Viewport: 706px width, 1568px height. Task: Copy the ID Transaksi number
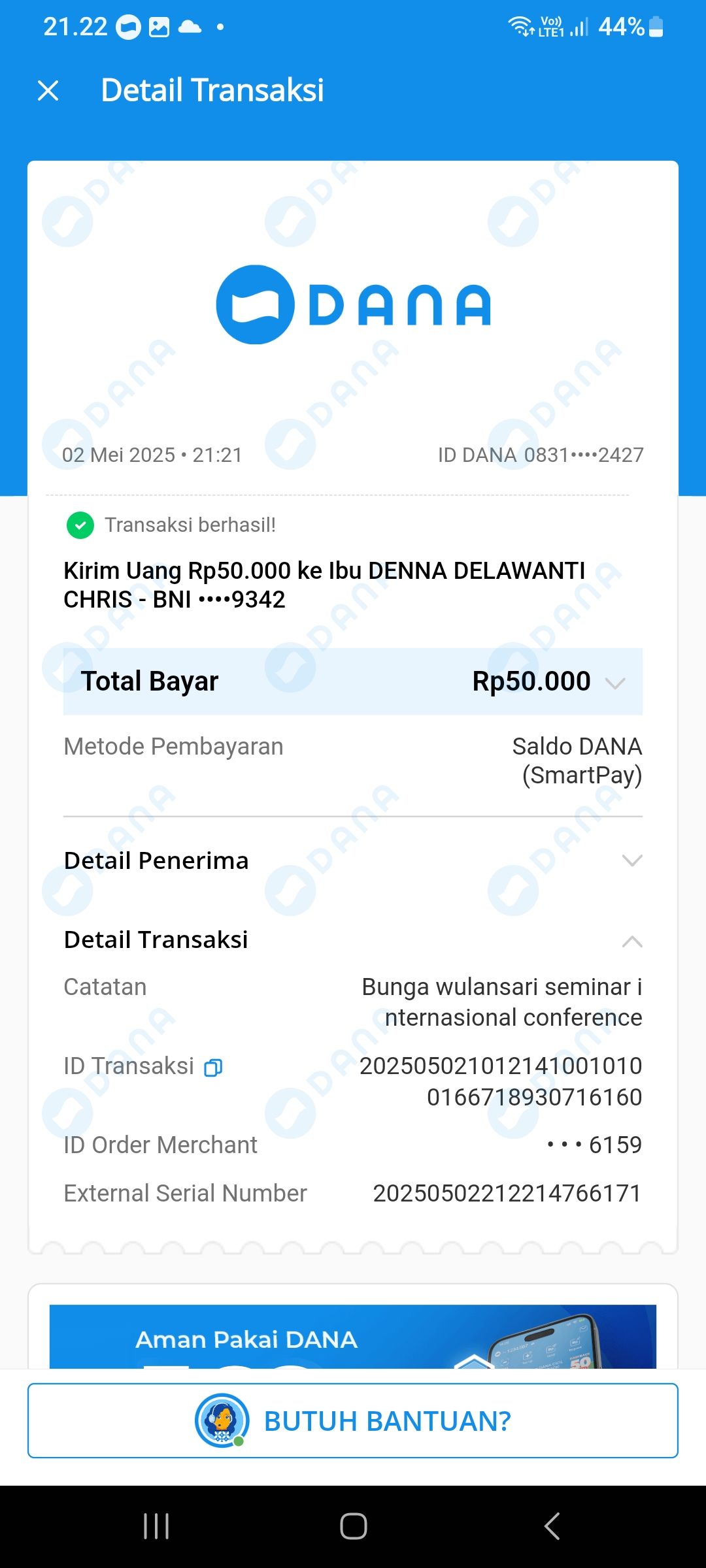point(213,1068)
